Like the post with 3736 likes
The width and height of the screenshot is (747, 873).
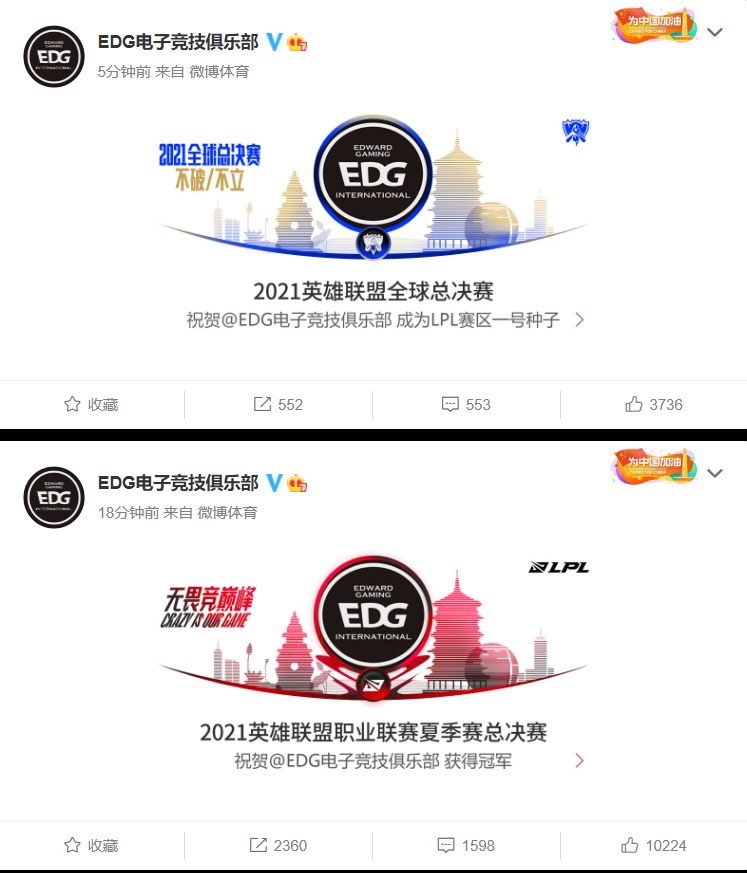pyautogui.click(x=653, y=404)
